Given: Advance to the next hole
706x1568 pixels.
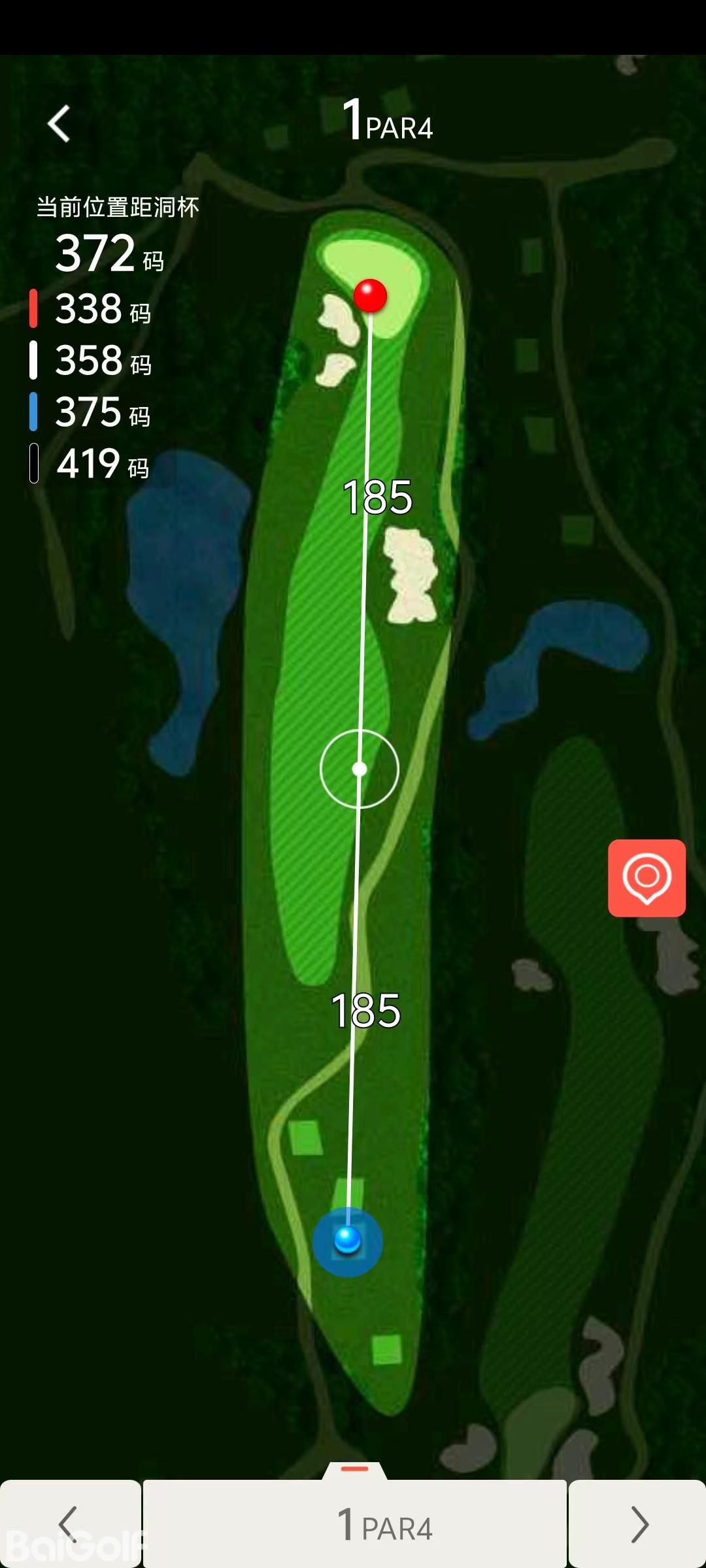Looking at the screenshot, I should [x=638, y=1524].
